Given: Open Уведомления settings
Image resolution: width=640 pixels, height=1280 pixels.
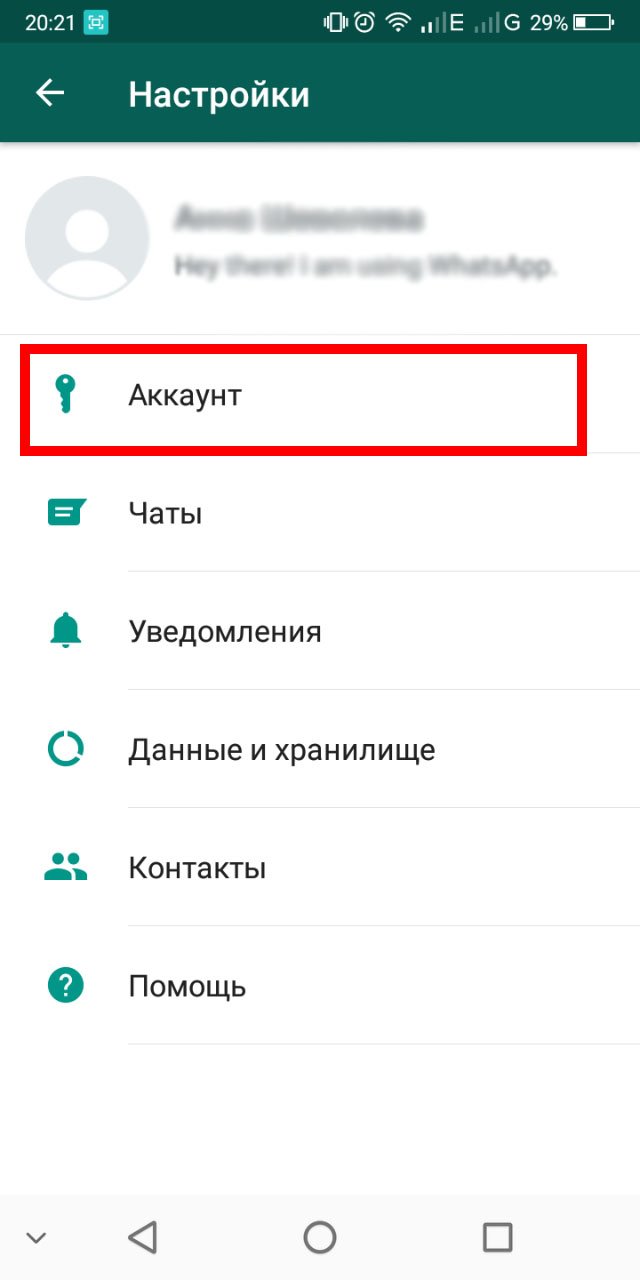Looking at the screenshot, I should (320, 632).
